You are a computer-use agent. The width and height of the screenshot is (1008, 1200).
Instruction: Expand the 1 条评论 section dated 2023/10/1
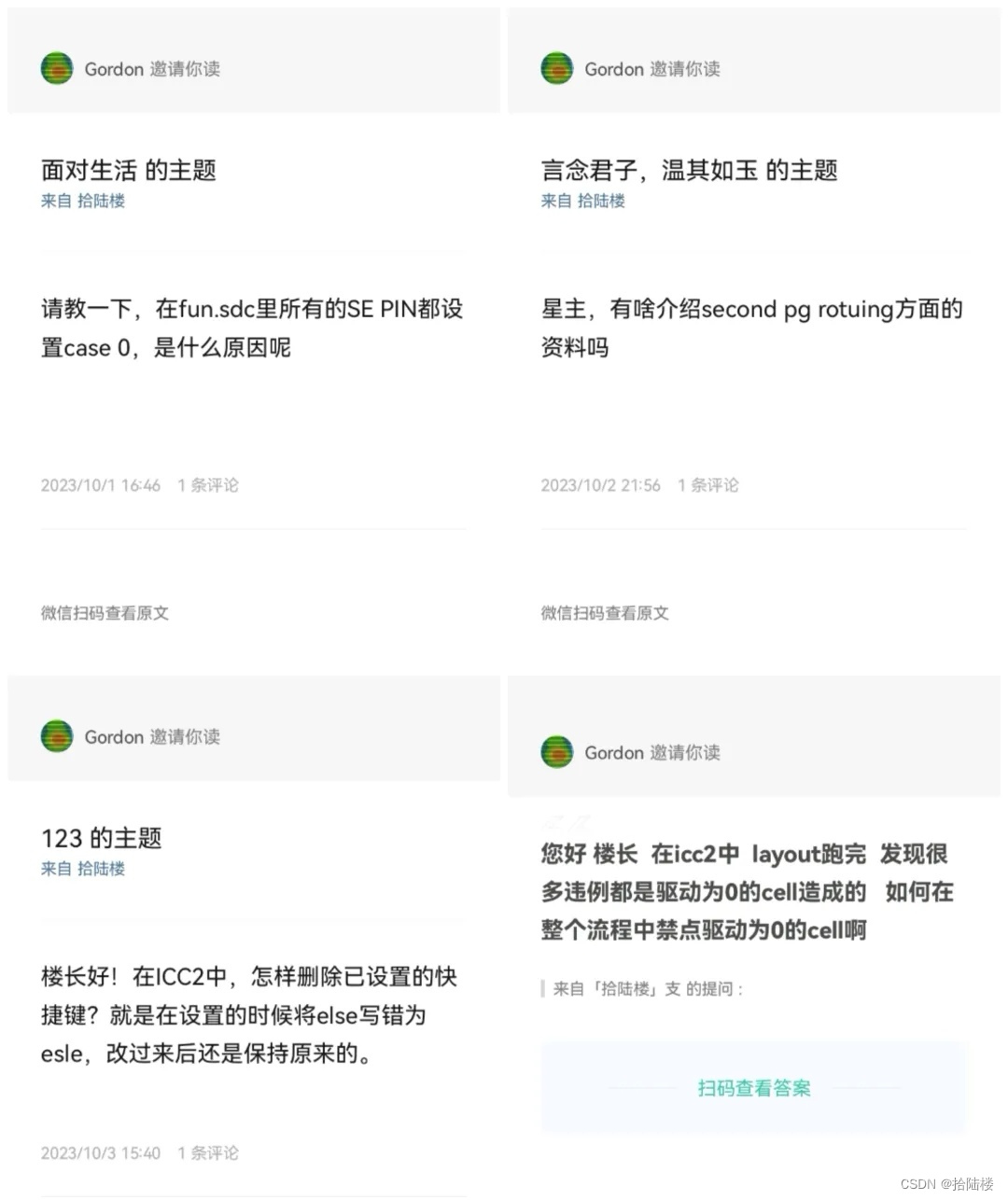tap(207, 485)
